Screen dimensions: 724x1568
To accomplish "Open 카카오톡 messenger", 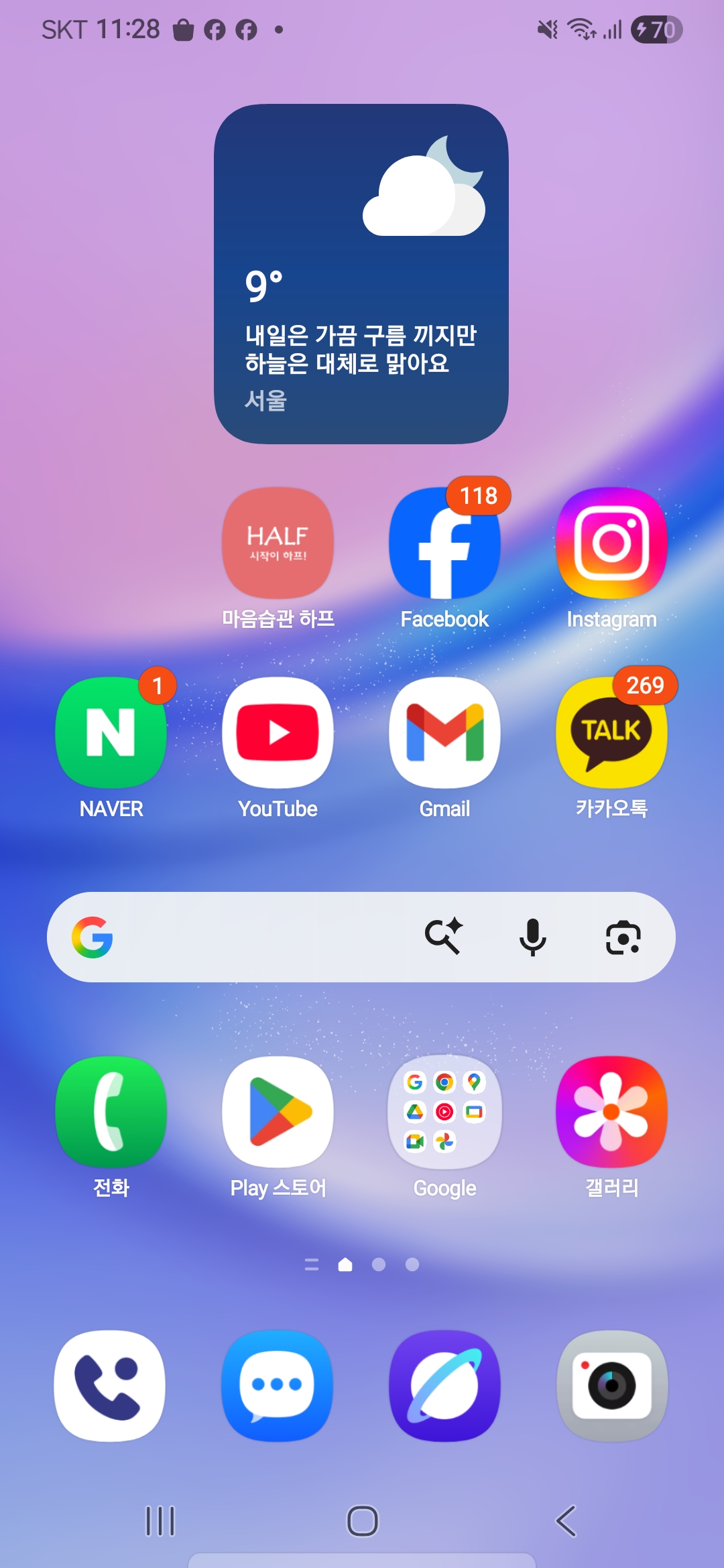I will click(x=611, y=732).
